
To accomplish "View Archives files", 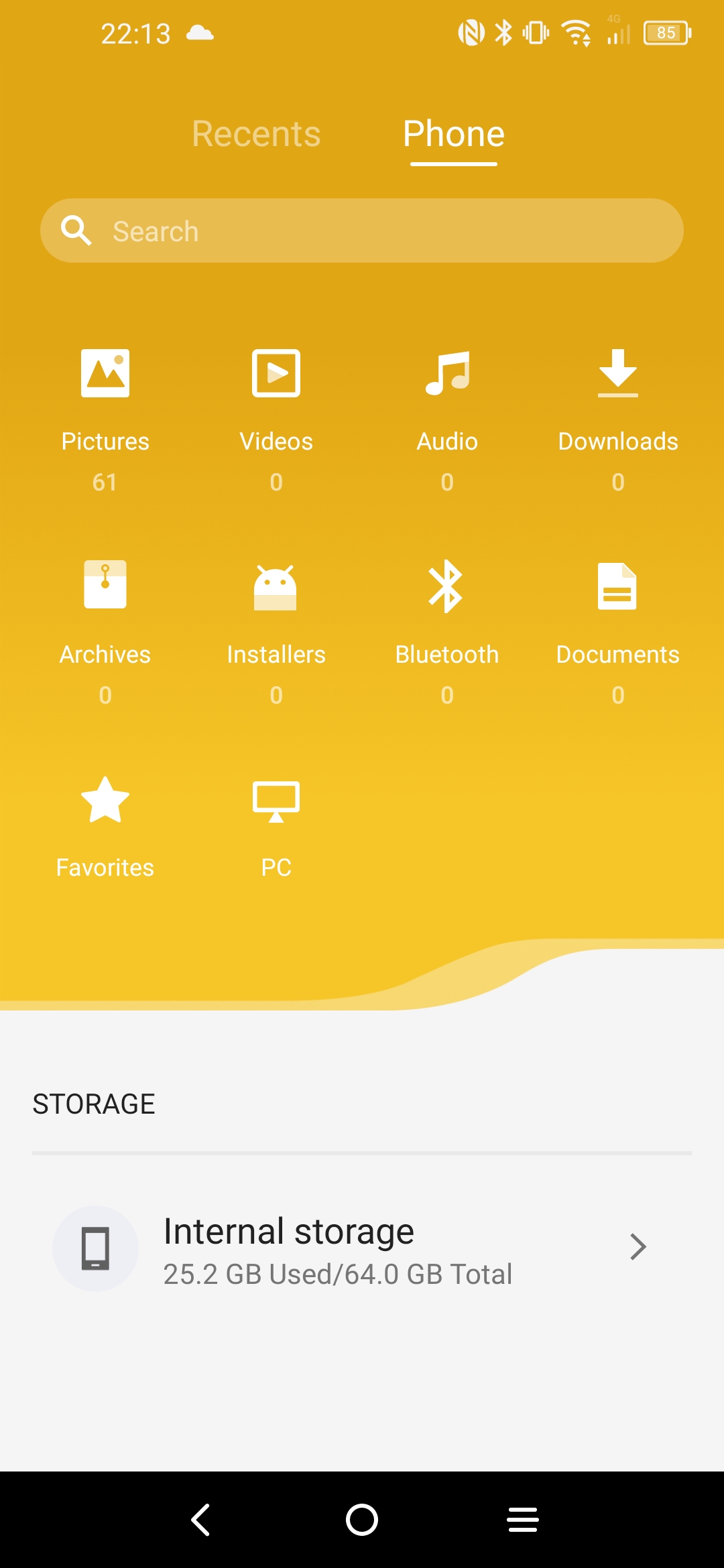I will pyautogui.click(x=105, y=633).
